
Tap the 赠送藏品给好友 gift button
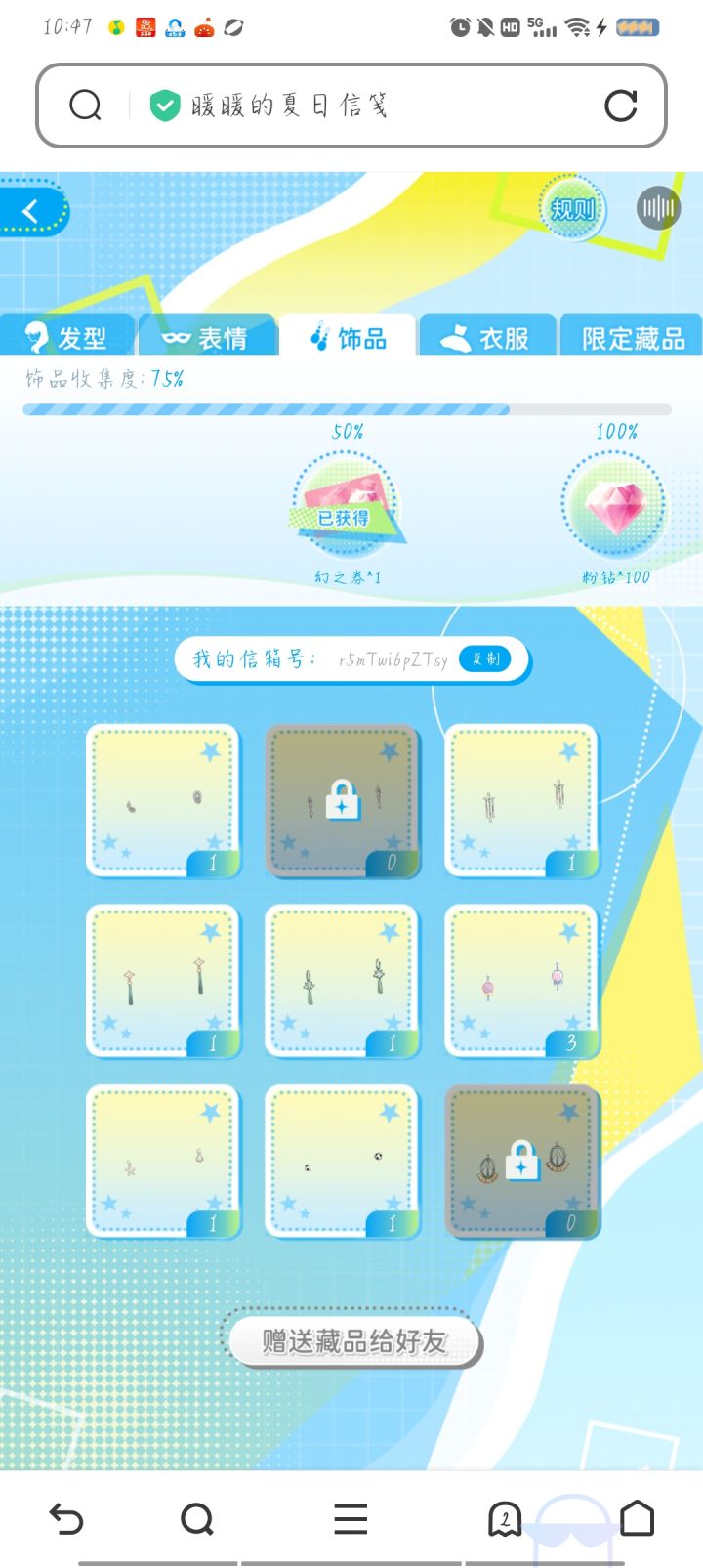pos(353,1341)
